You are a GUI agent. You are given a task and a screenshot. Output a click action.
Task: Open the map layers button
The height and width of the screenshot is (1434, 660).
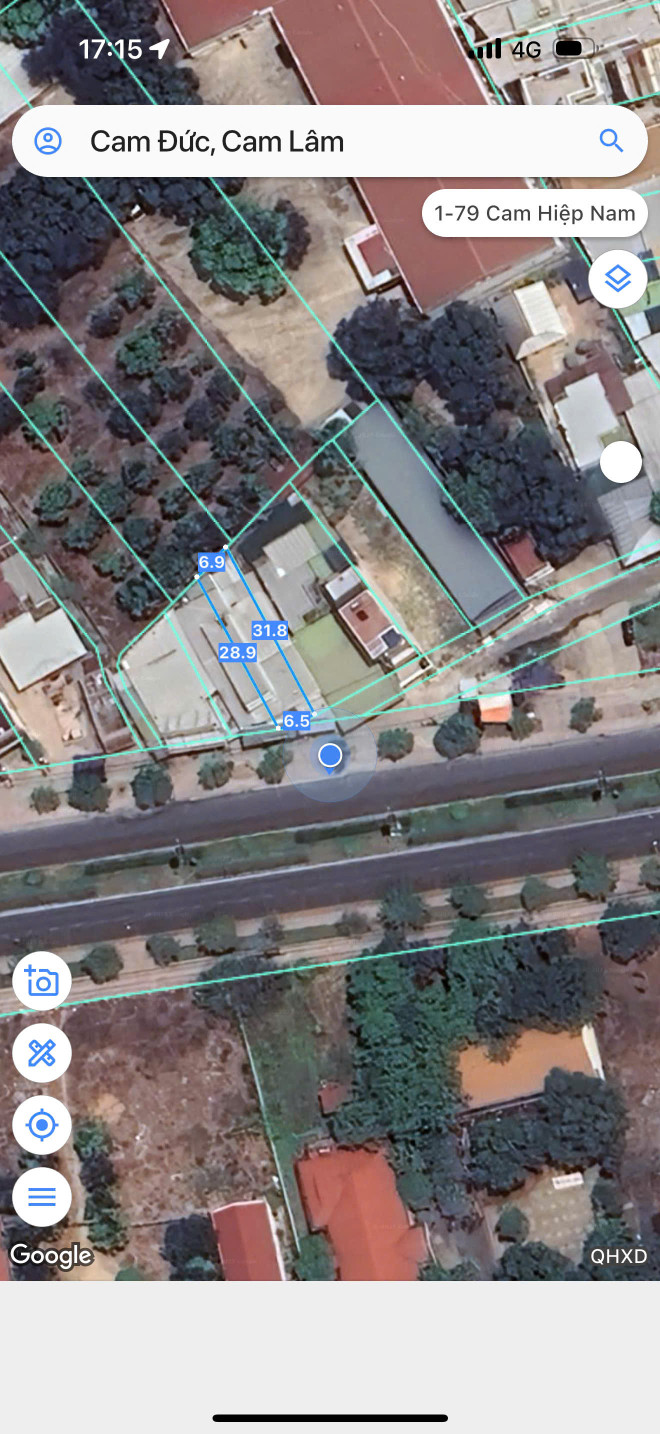617,279
